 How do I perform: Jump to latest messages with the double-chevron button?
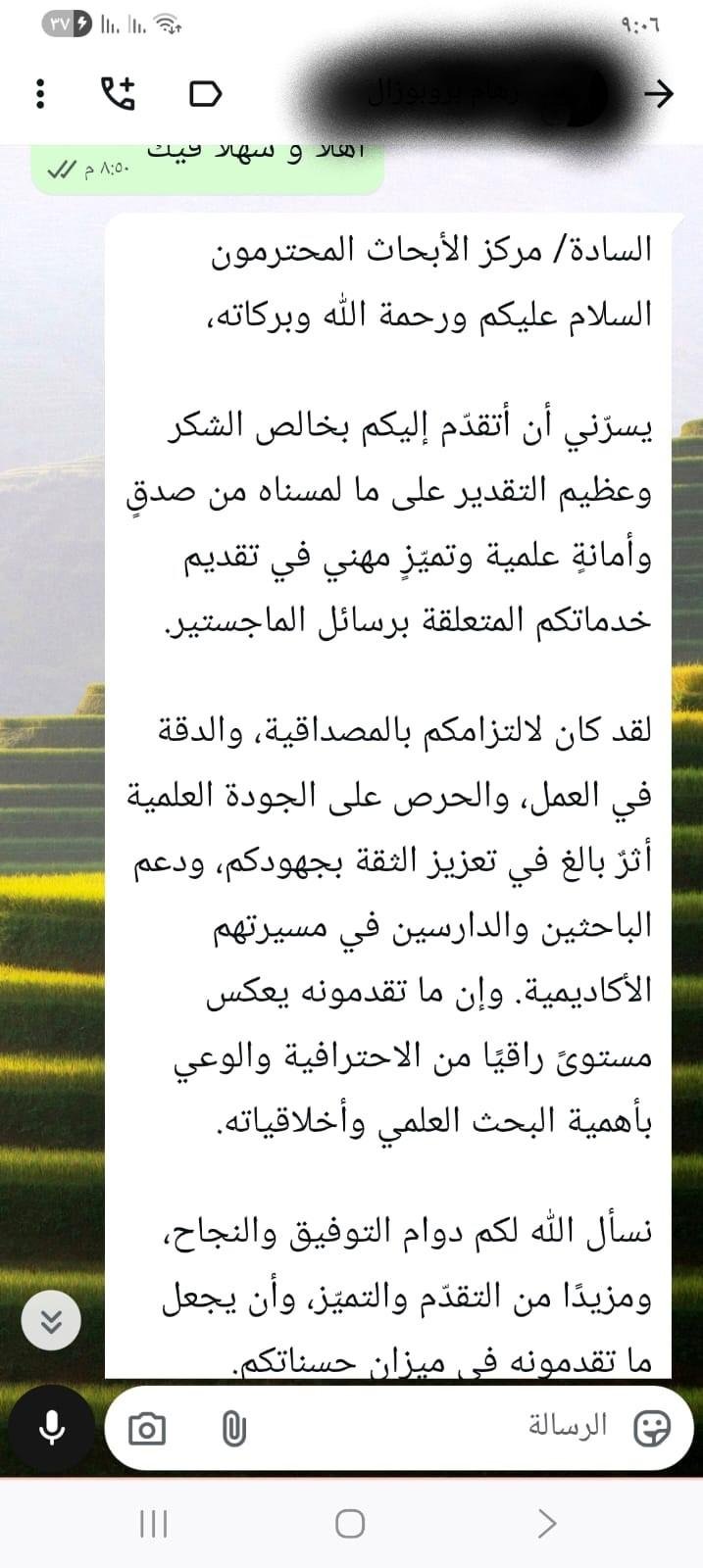coord(51,1320)
